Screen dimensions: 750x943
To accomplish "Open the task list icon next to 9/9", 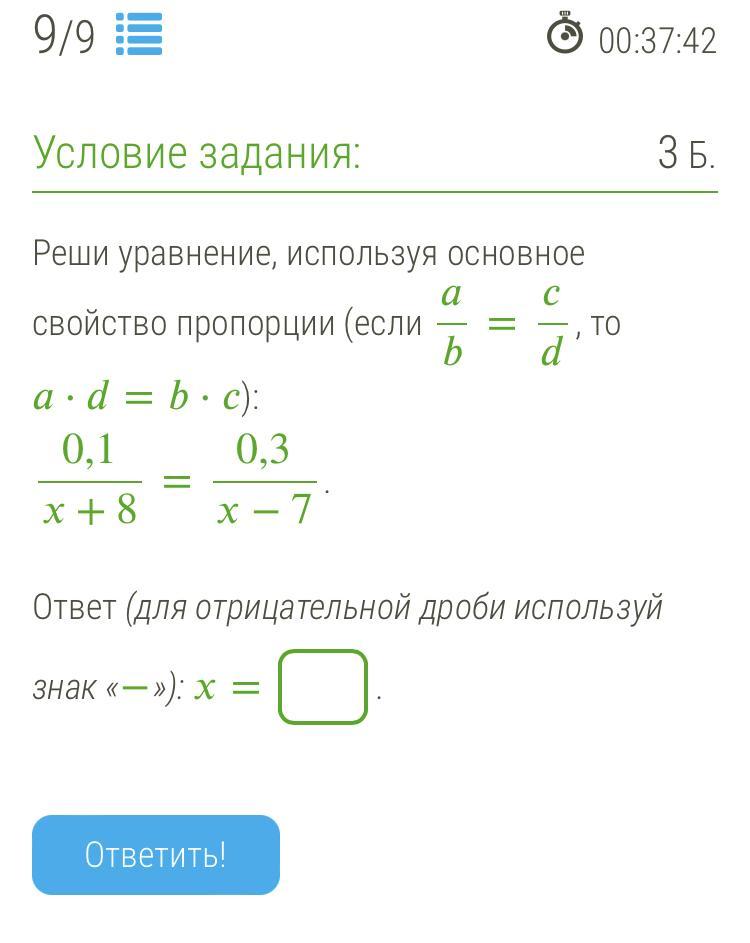I will pos(138,35).
